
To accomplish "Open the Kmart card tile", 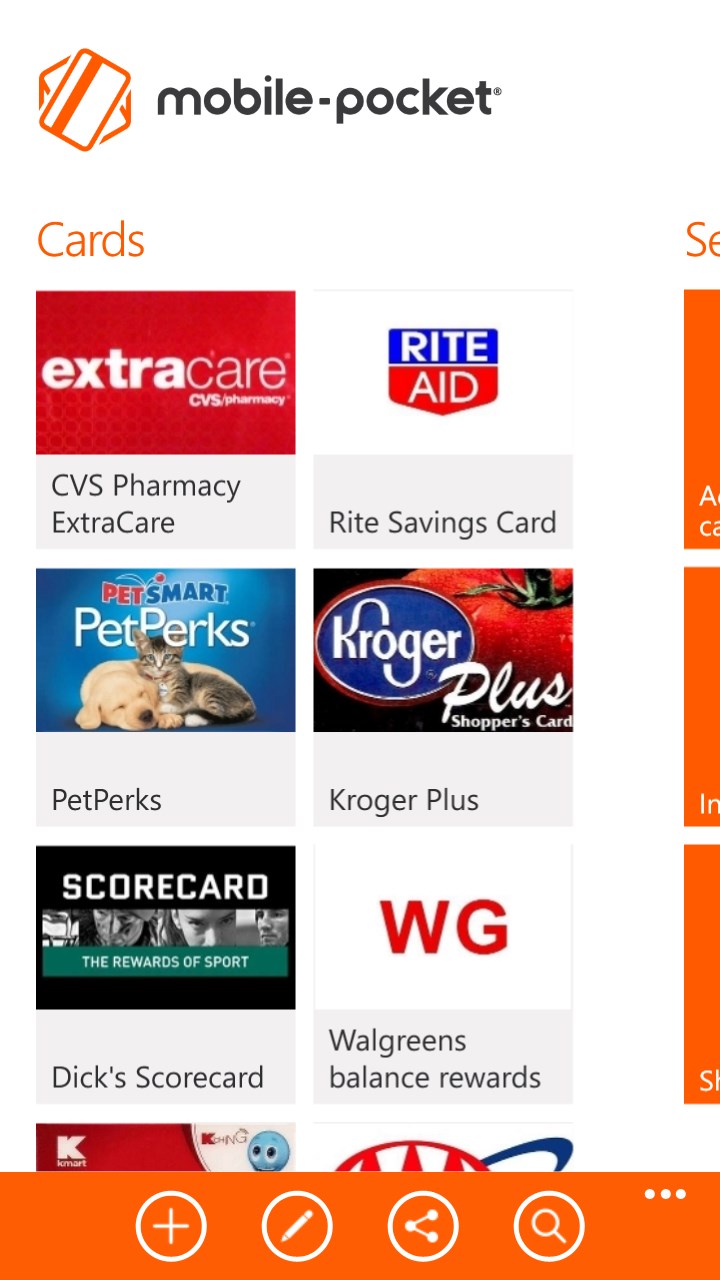I will [166, 1148].
